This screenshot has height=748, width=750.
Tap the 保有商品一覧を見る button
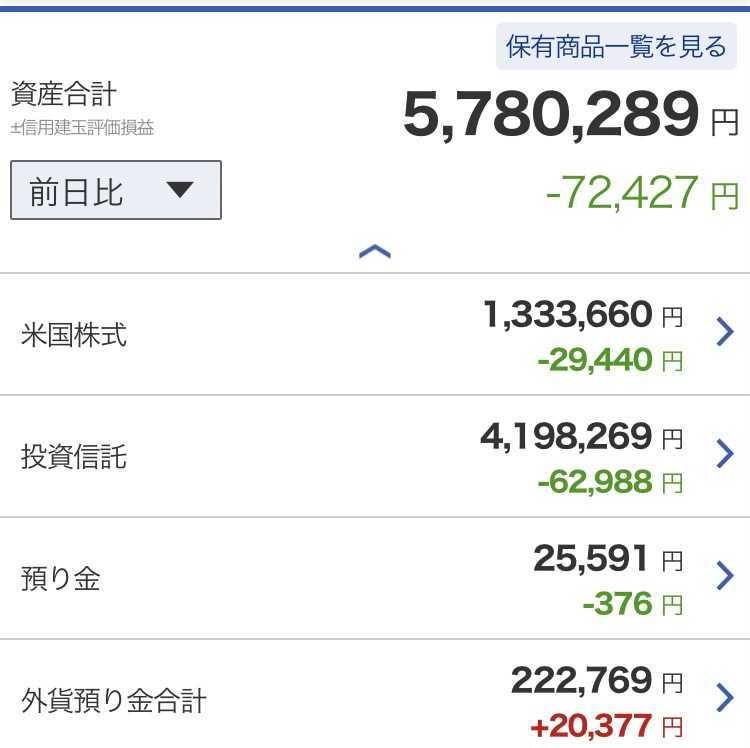pos(616,46)
